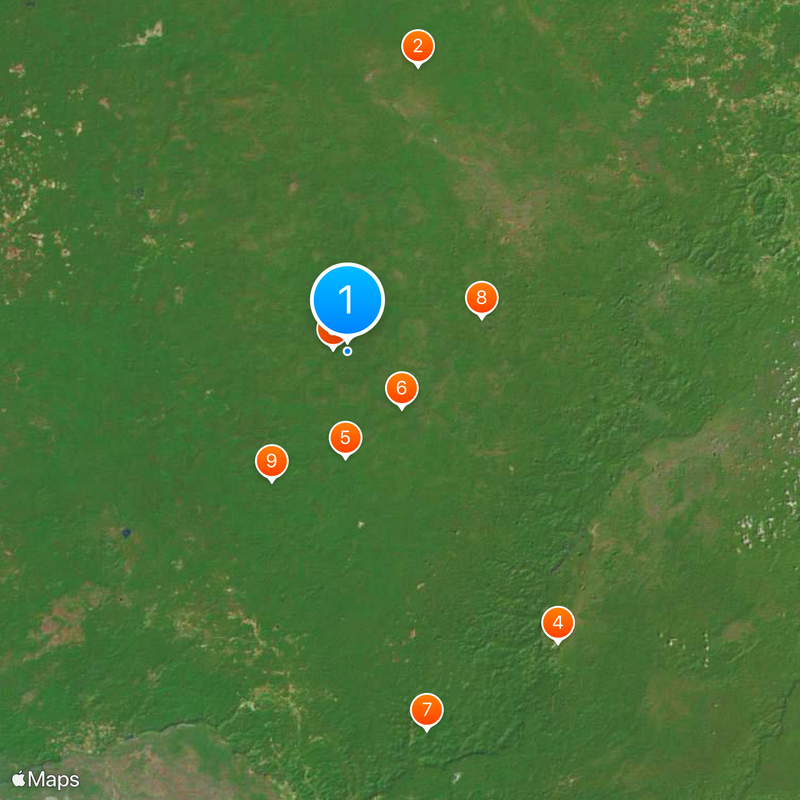Choose map pin number 7
This screenshot has width=800, height=800.
point(427,710)
